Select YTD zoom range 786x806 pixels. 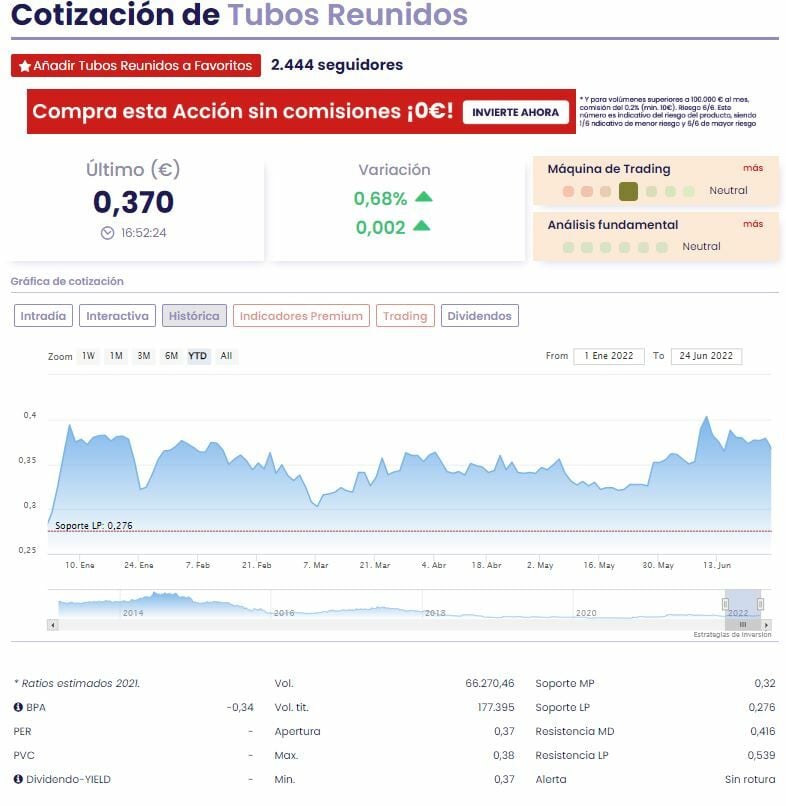coord(198,356)
